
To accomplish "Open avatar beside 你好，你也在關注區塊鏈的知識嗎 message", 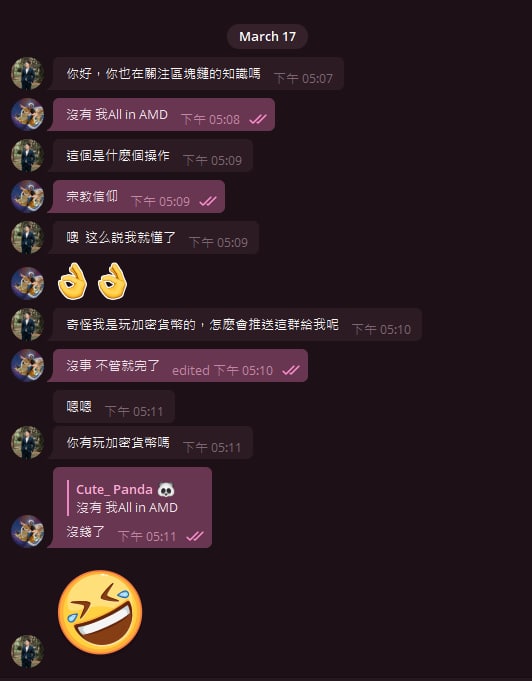I will tap(27, 73).
